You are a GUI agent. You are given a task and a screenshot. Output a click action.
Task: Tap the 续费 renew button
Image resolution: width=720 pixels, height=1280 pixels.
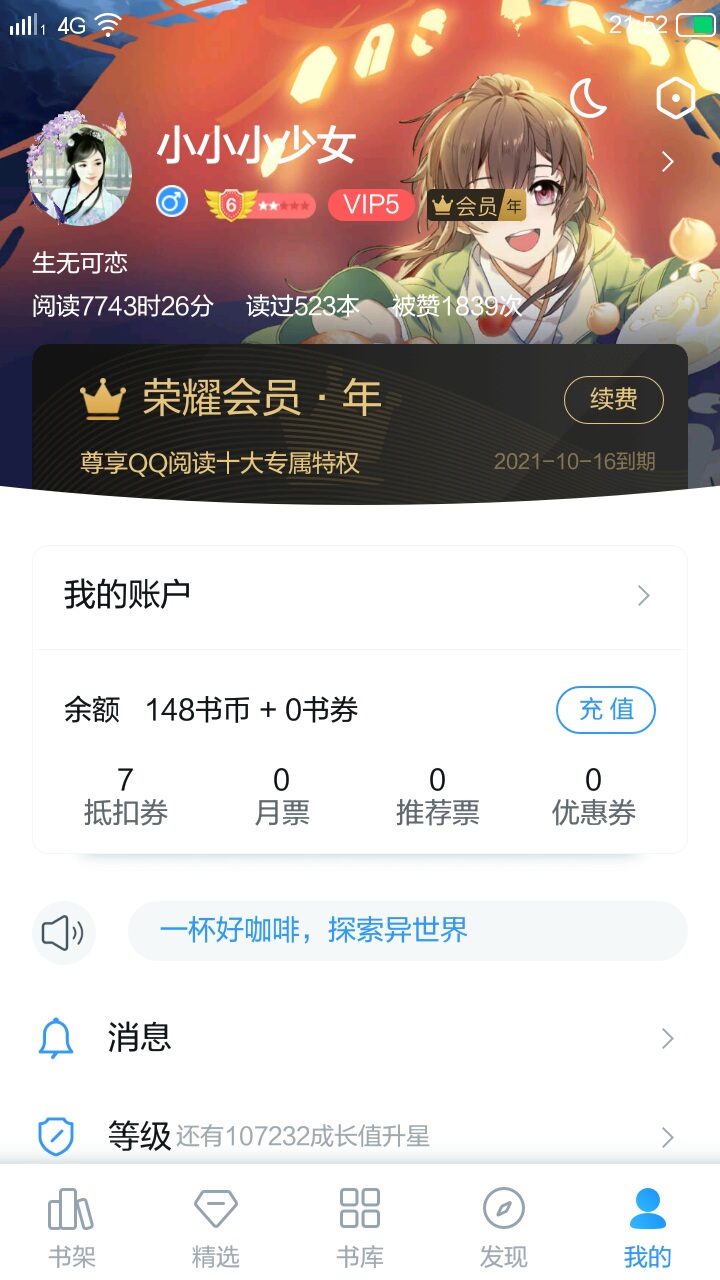614,400
